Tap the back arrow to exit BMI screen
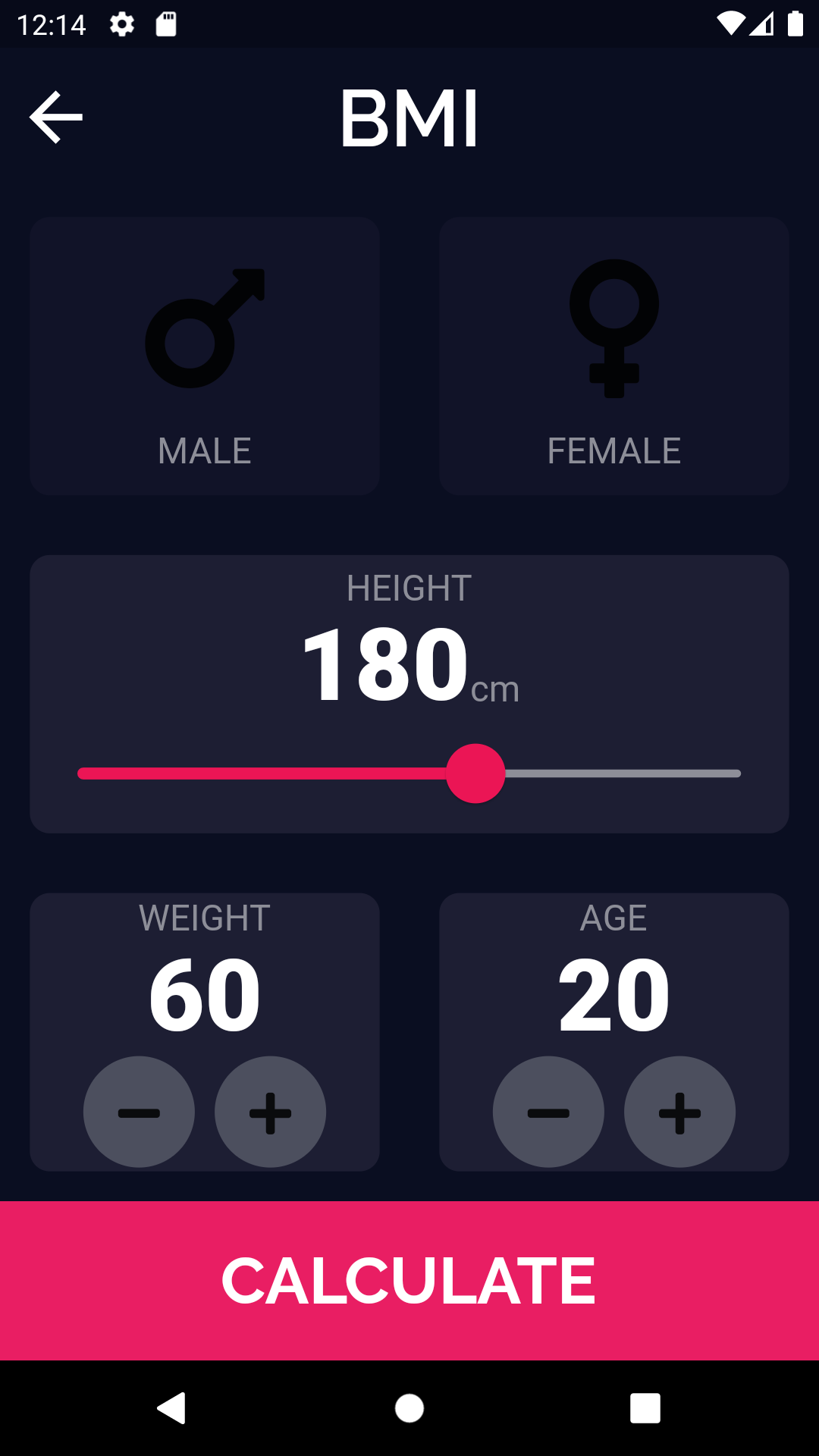 [55, 118]
